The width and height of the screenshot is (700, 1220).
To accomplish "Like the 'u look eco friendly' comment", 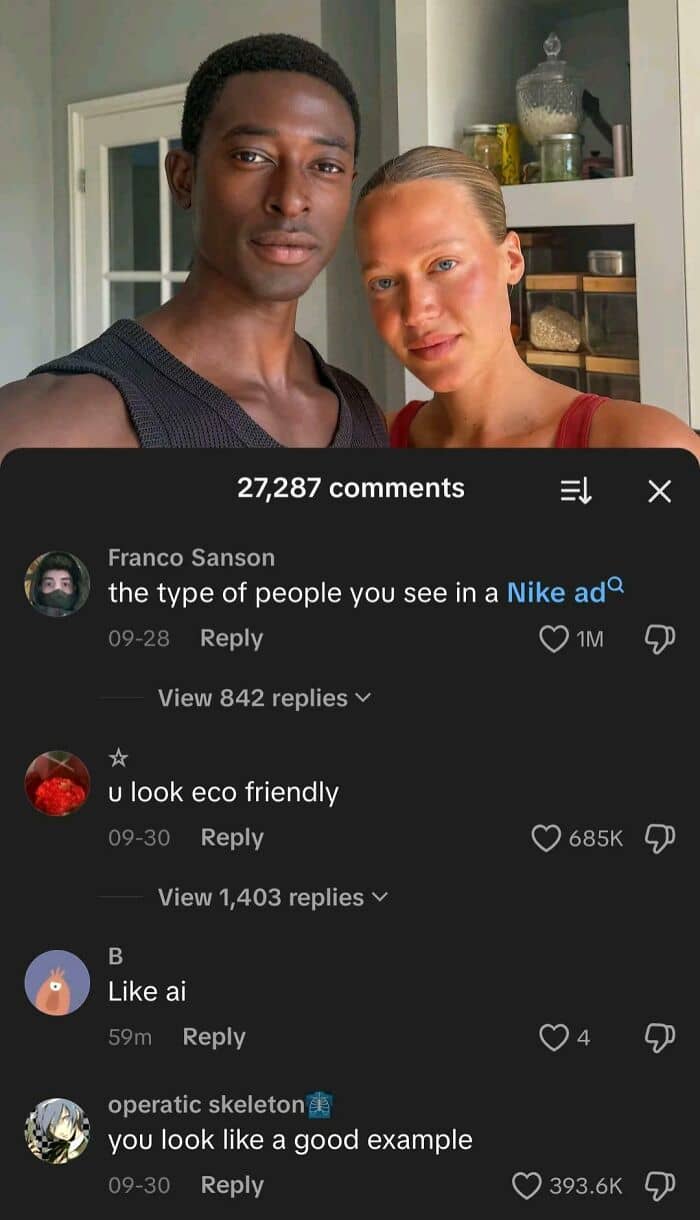I will [546, 838].
